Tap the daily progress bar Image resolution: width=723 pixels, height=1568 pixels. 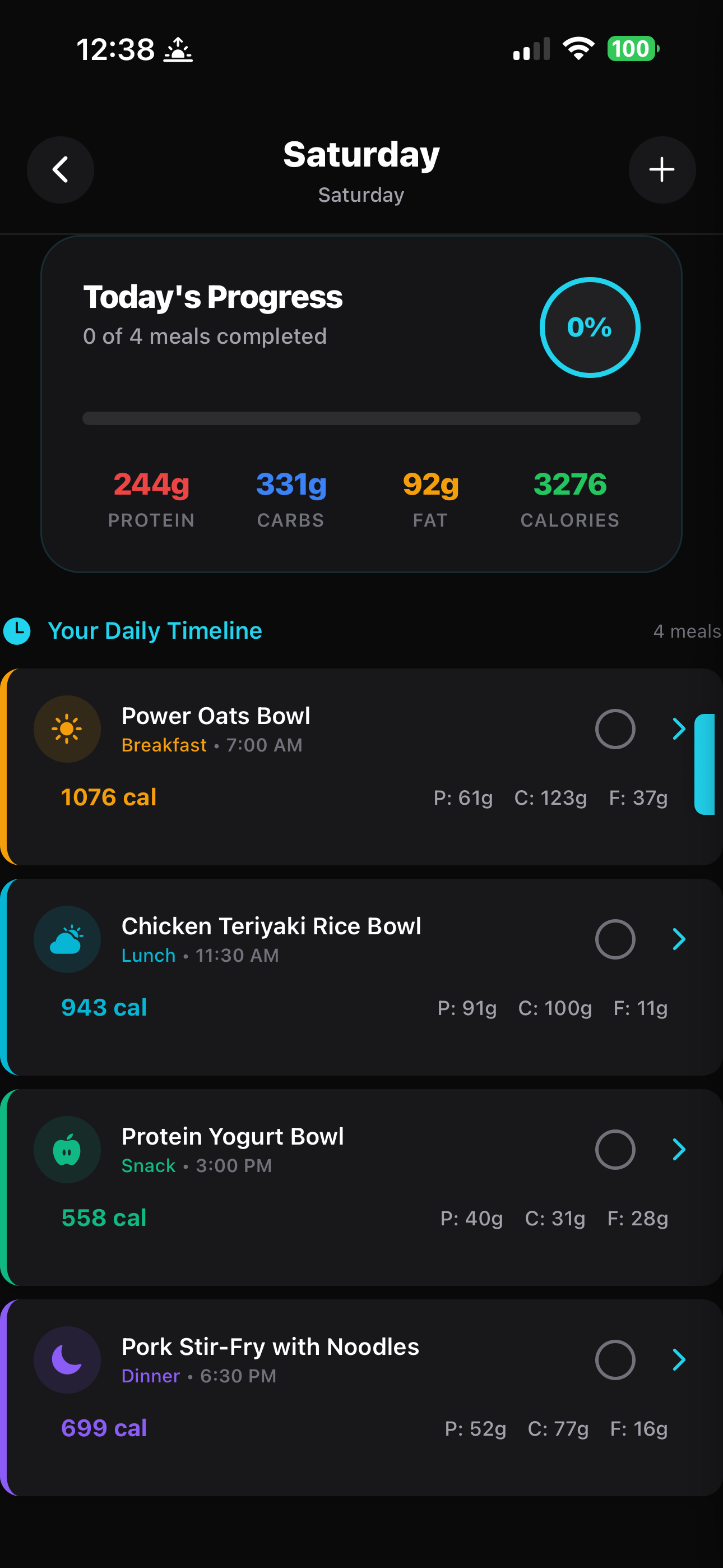pyautogui.click(x=361, y=418)
